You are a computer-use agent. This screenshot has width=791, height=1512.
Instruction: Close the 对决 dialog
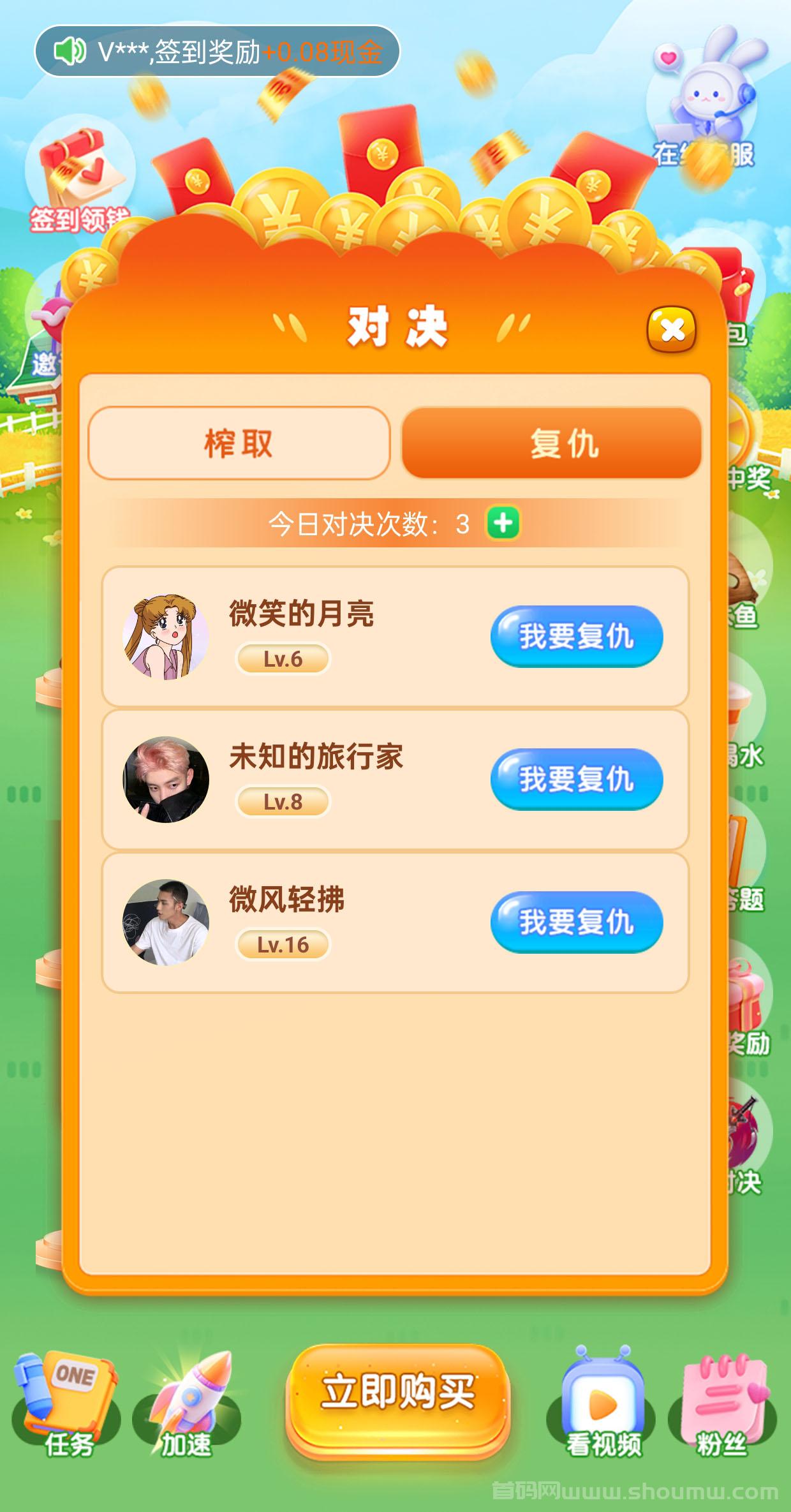[672, 329]
